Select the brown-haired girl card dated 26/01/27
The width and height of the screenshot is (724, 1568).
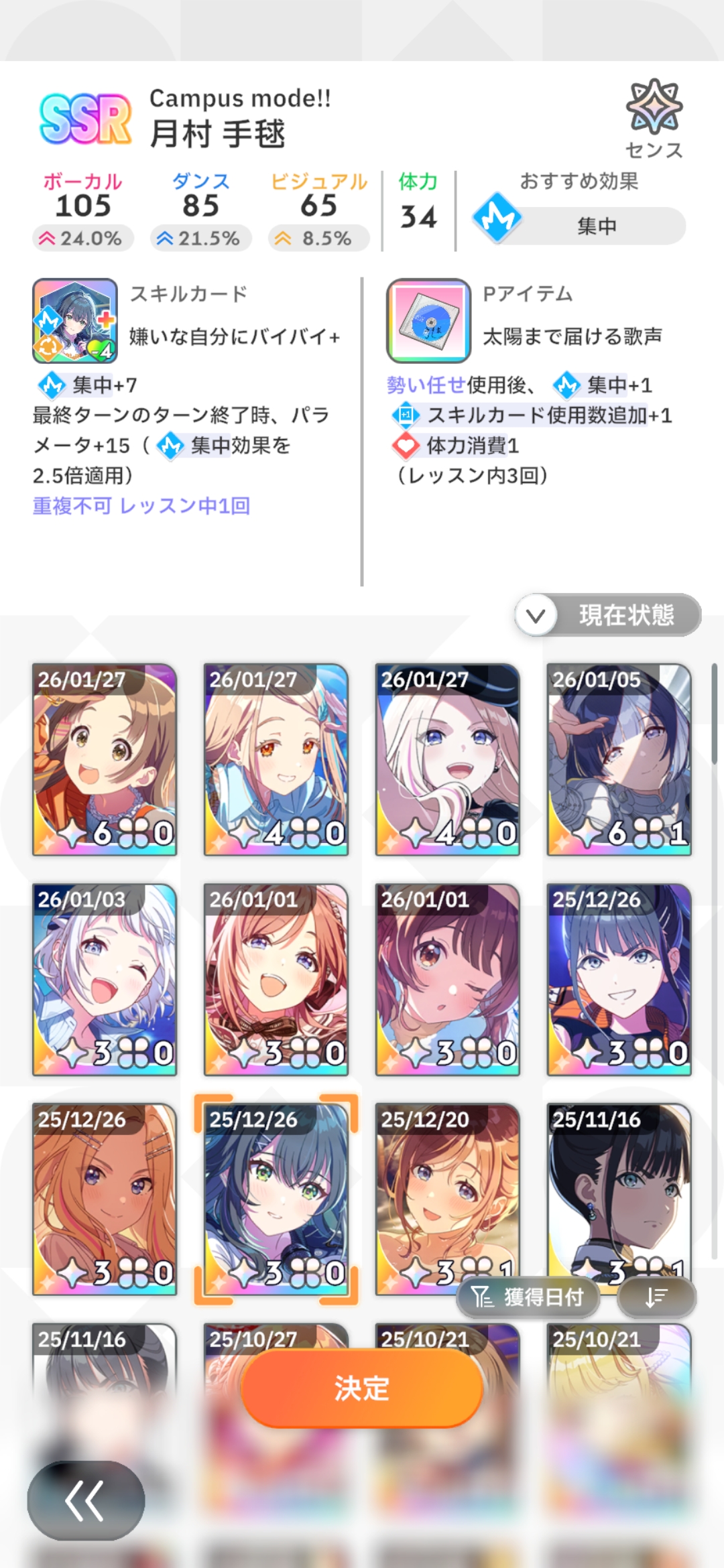[105, 759]
